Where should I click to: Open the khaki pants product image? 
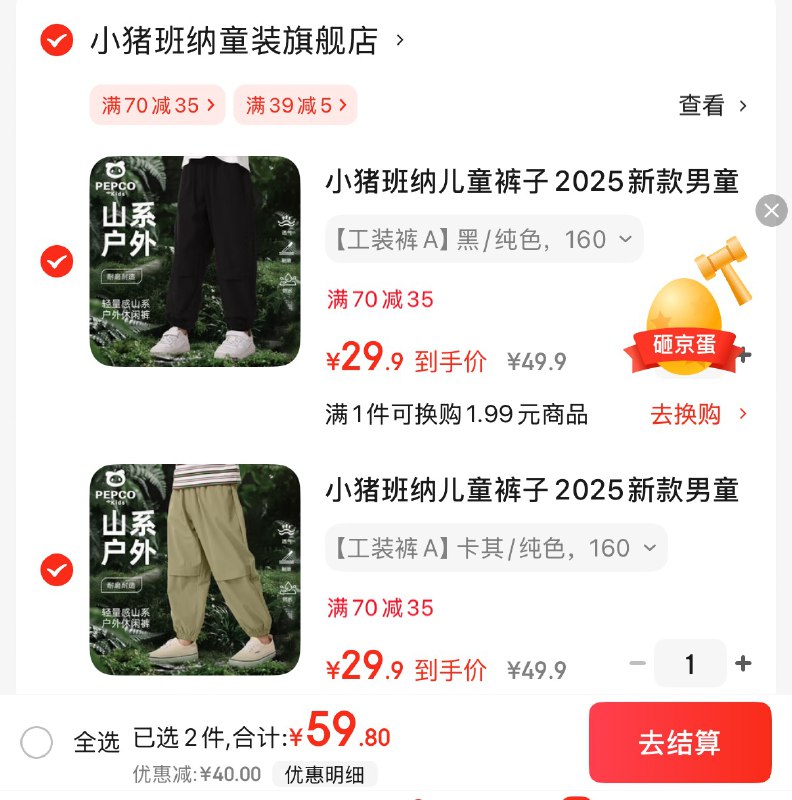[x=195, y=570]
